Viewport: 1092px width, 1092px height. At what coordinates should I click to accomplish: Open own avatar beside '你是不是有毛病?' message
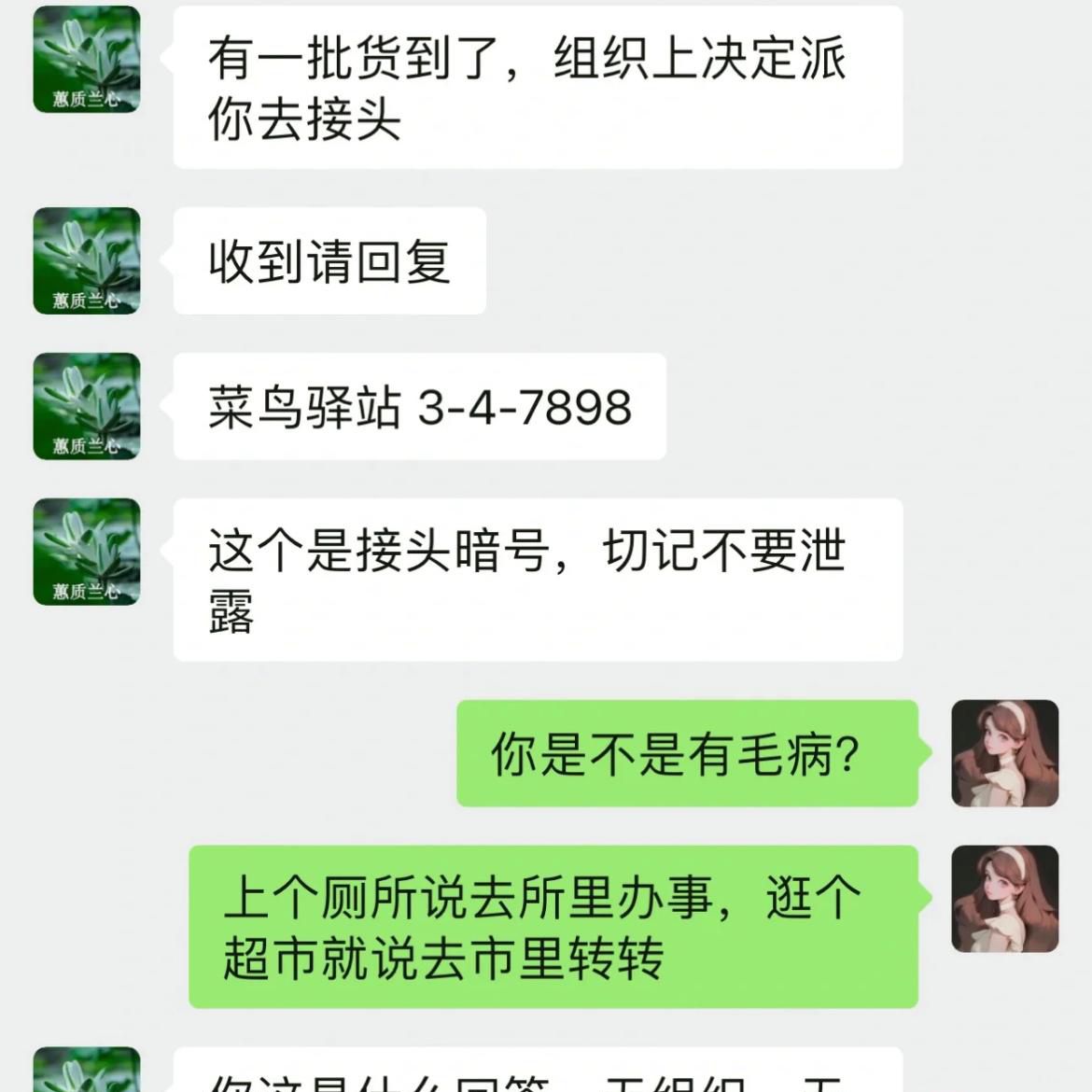point(1004,753)
